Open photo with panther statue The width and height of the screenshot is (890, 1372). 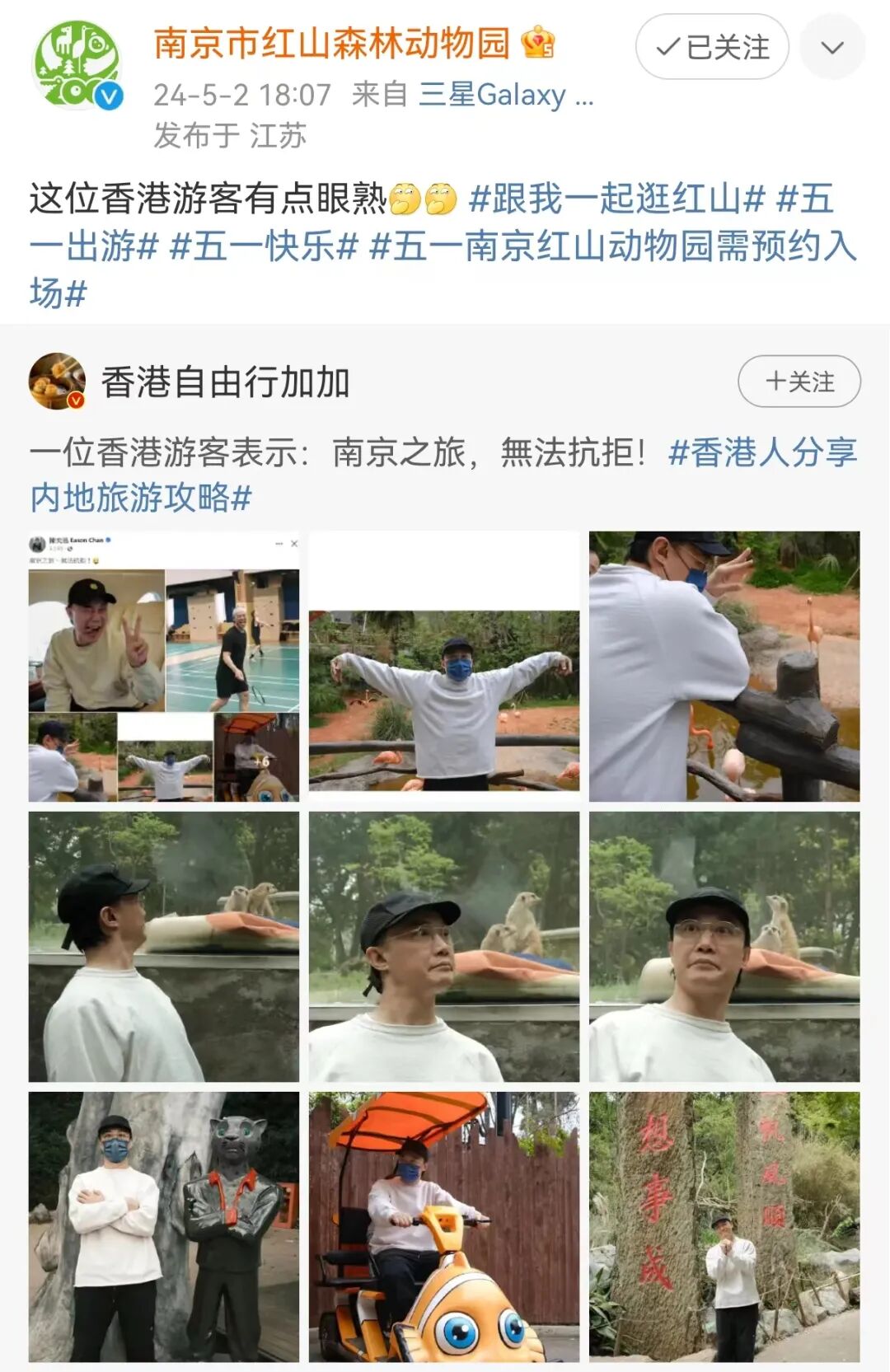click(164, 1227)
